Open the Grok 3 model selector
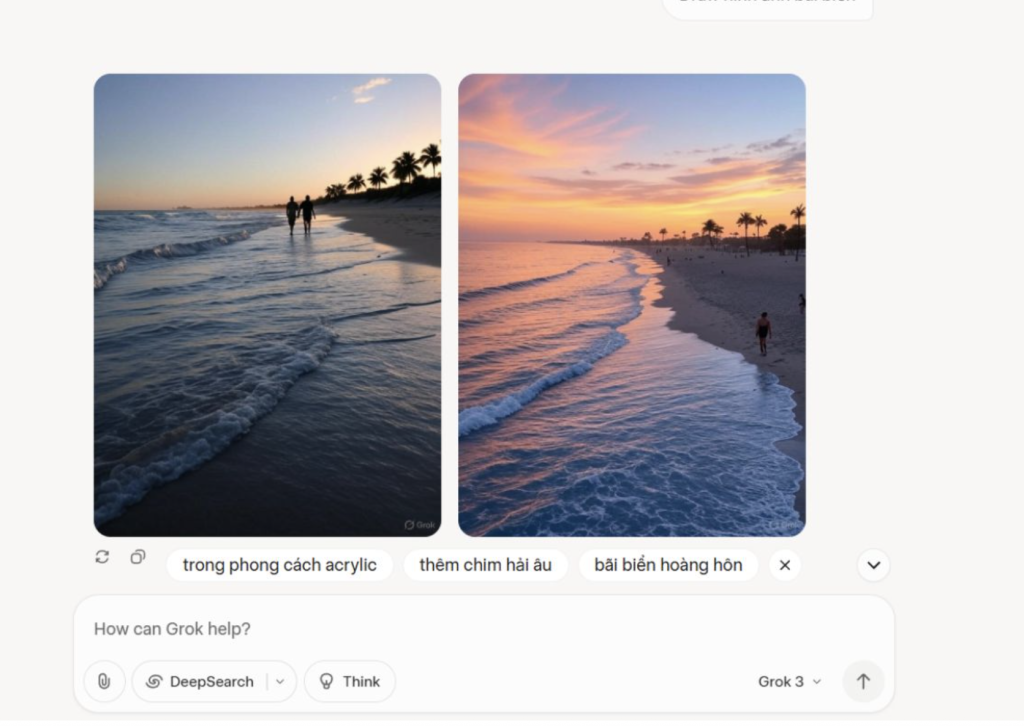Screen dimensions: 1024x726 [789, 681]
